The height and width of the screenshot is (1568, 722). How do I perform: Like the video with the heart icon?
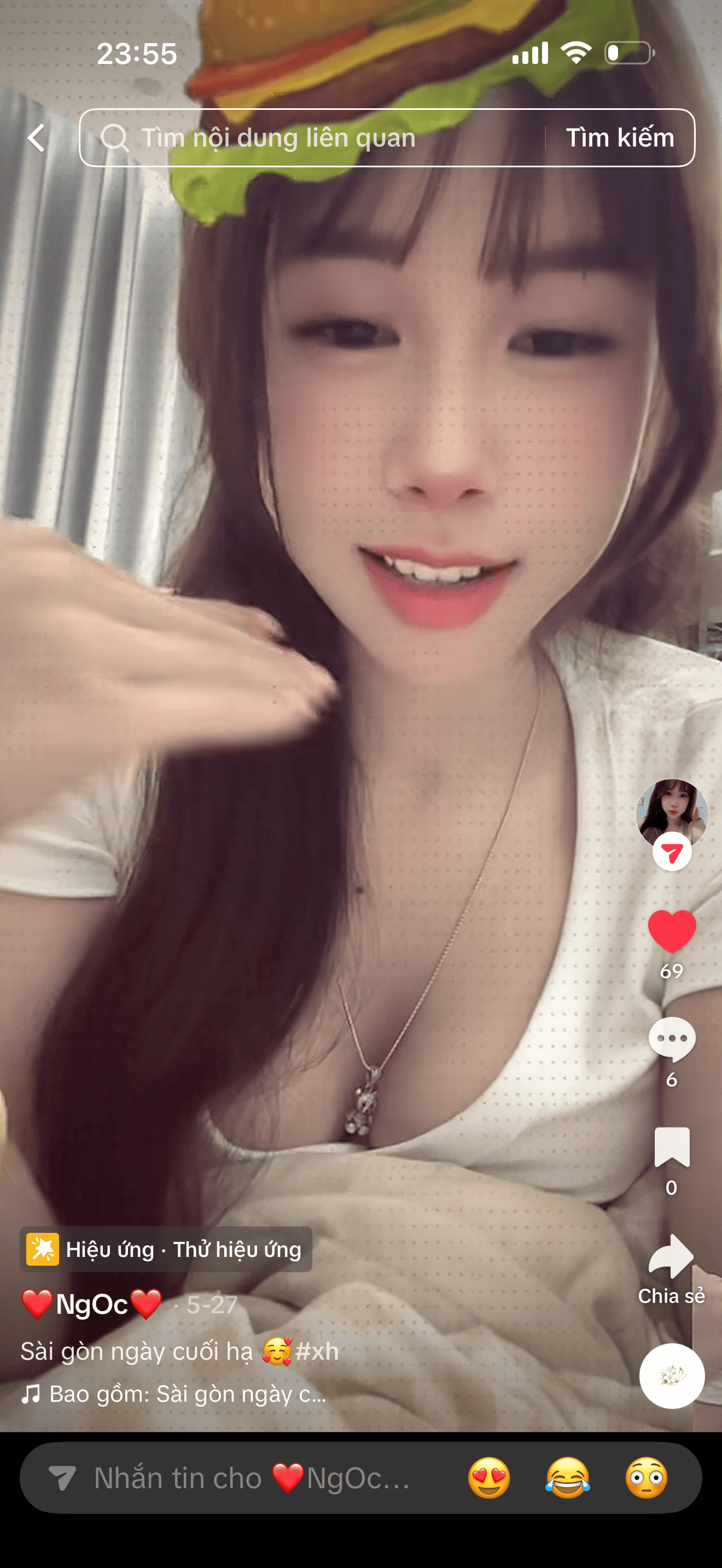pos(672,931)
